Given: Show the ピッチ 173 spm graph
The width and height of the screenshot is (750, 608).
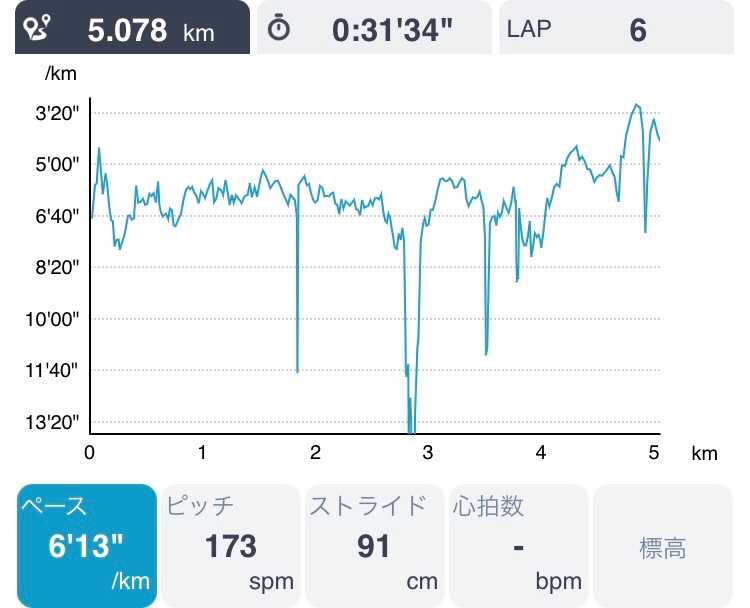Looking at the screenshot, I should (230, 546).
